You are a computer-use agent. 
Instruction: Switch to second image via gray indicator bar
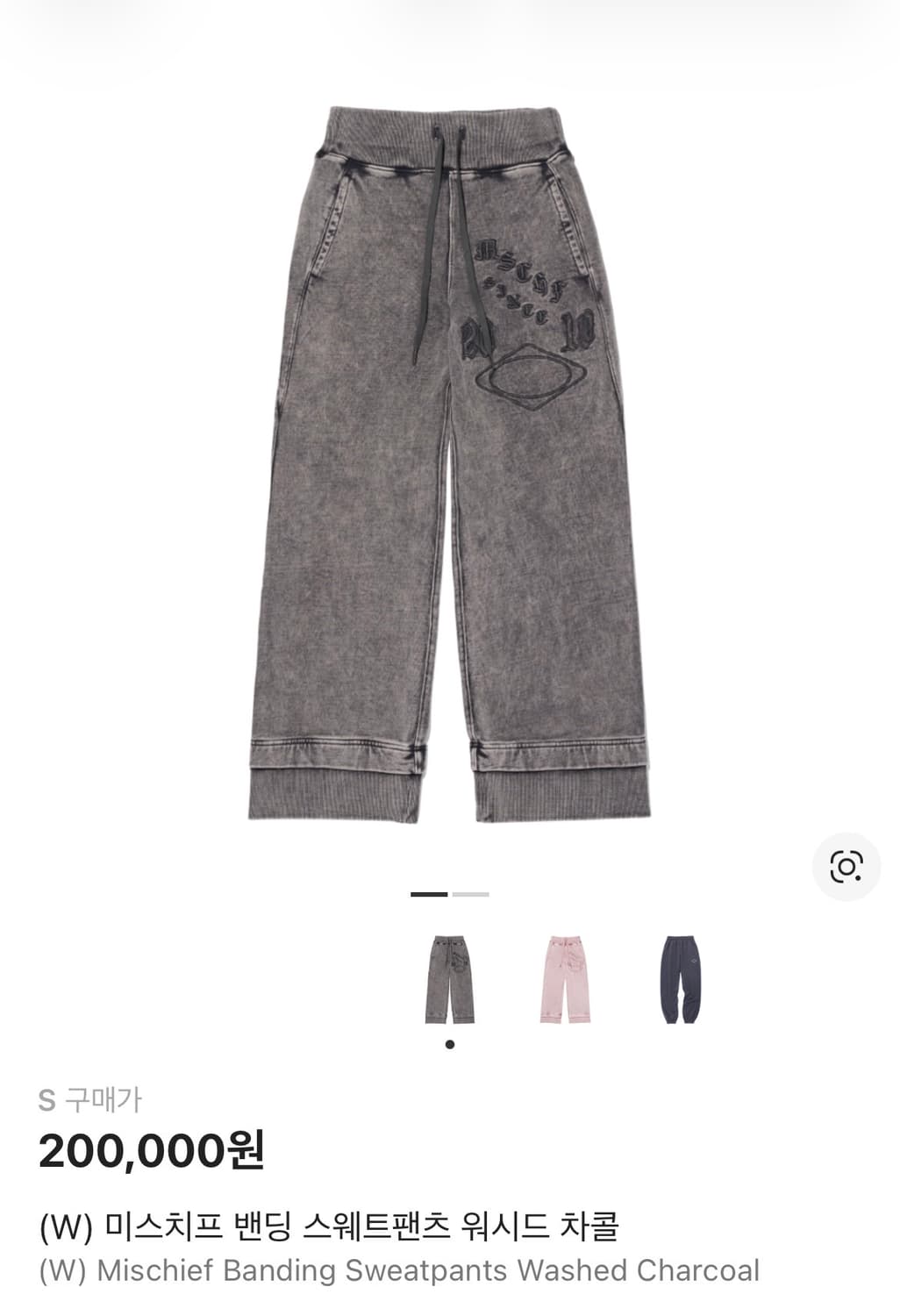(469, 892)
